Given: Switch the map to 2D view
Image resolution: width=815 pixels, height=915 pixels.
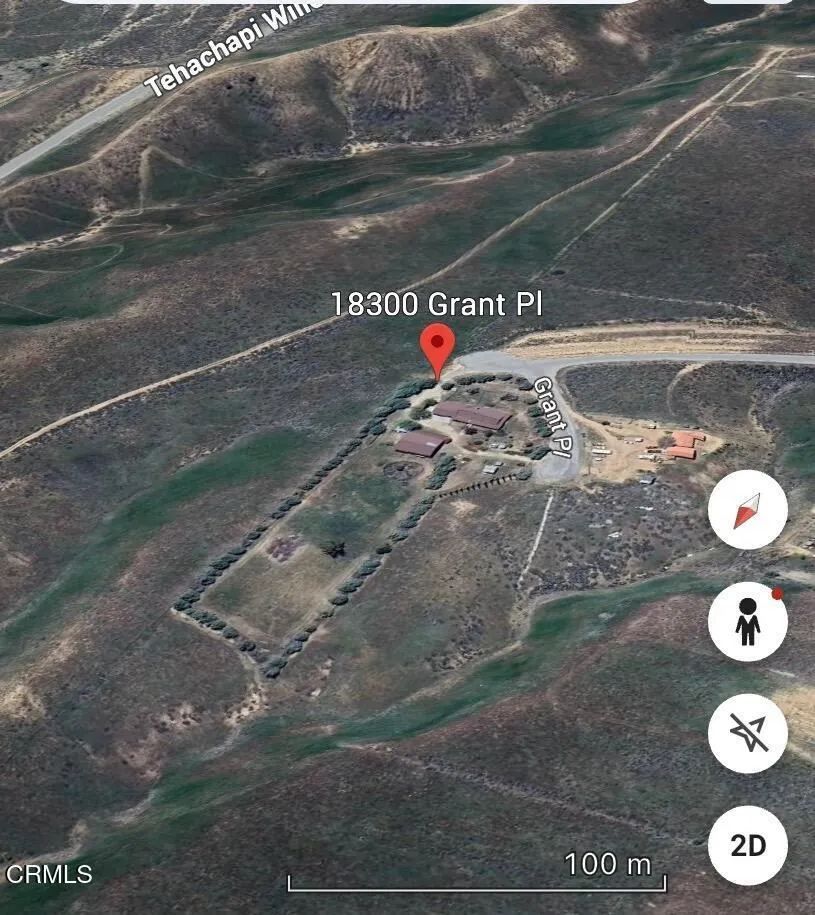Looking at the screenshot, I should pyautogui.click(x=747, y=846).
